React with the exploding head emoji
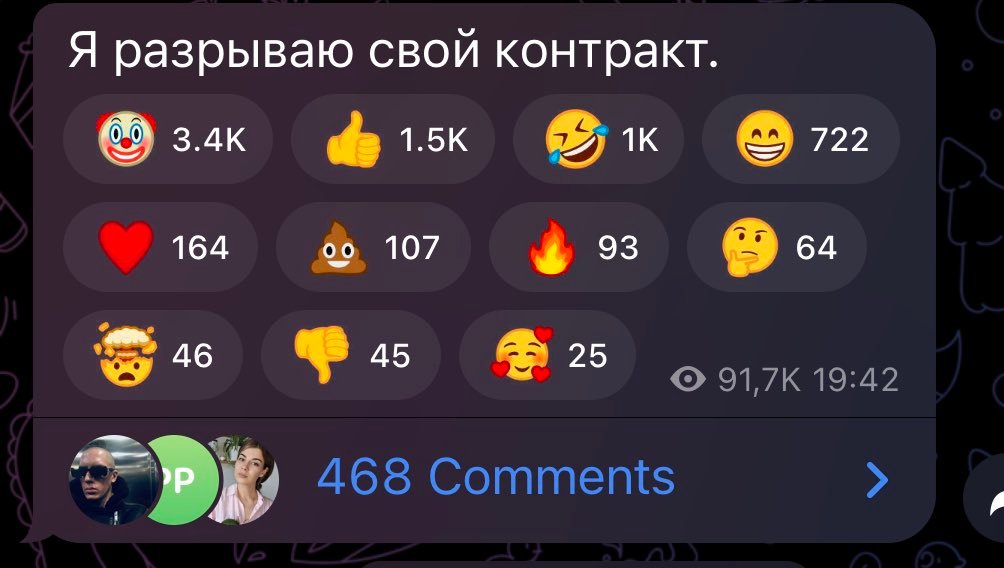1004x568 pixels. (x=152, y=354)
